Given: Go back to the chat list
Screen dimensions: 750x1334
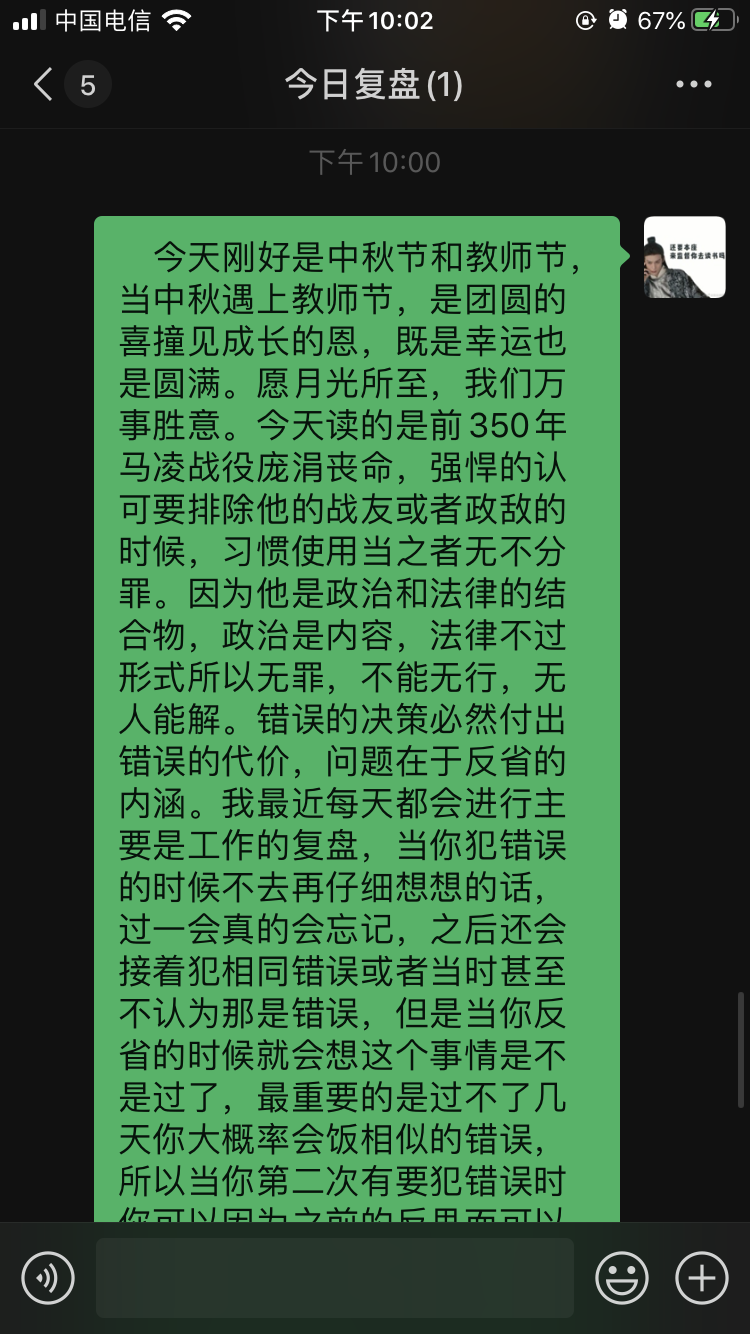Looking at the screenshot, I should [x=43, y=85].
